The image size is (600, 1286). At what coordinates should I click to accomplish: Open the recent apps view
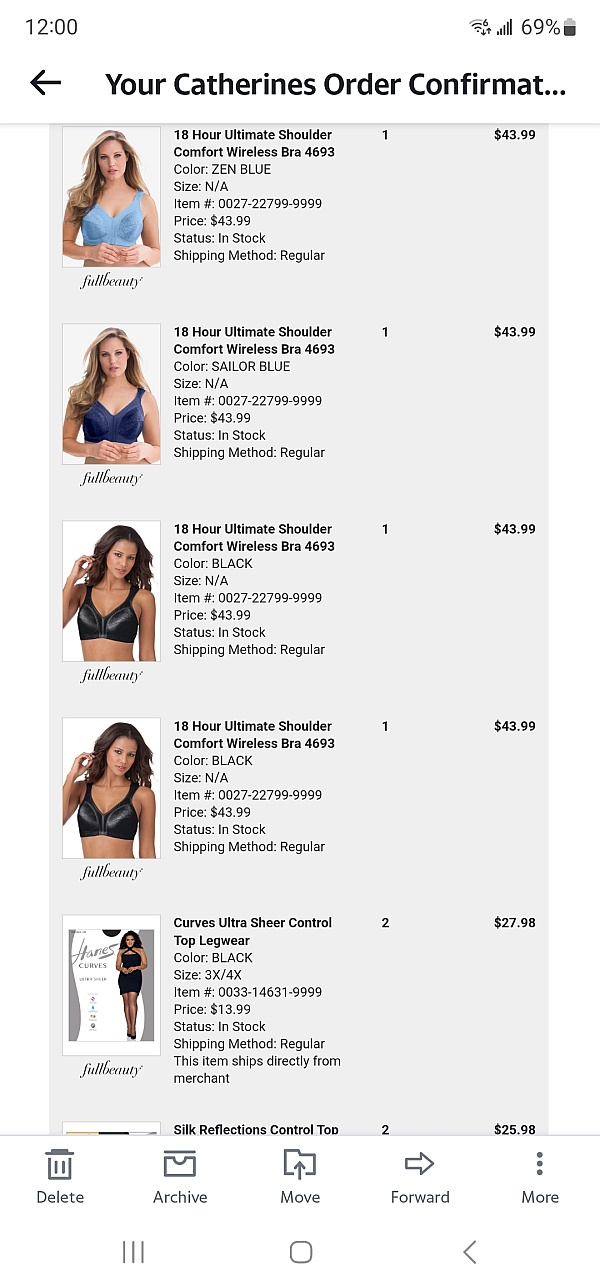tap(133, 1251)
